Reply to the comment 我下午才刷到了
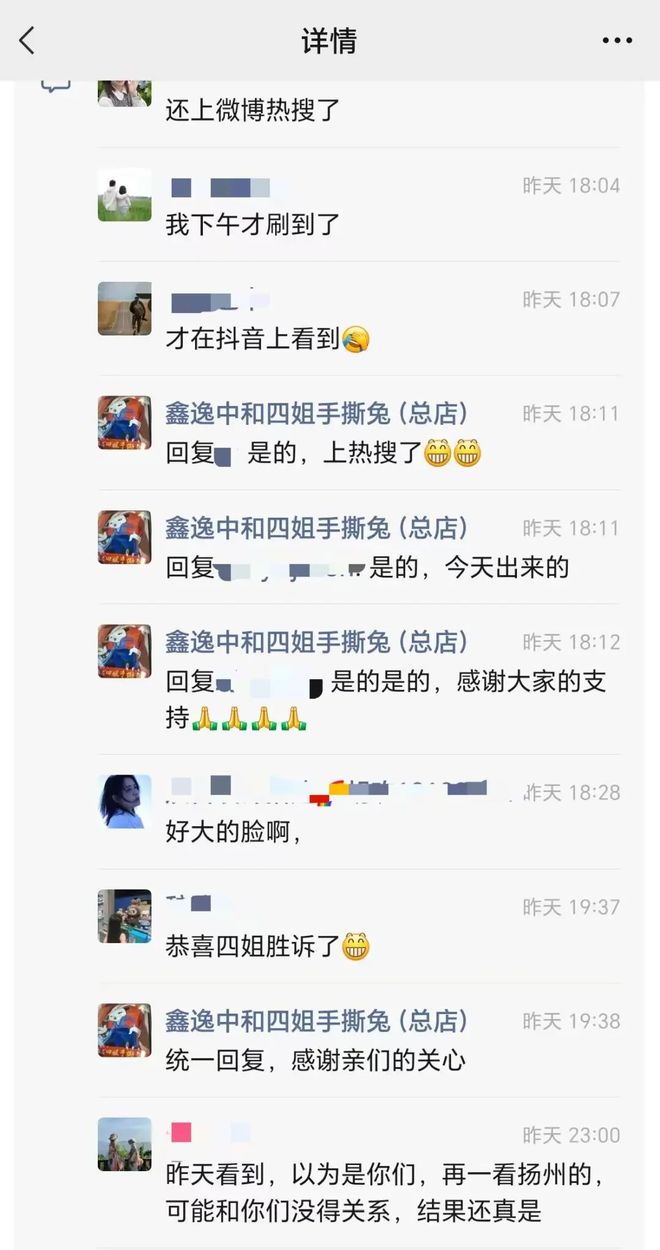 coord(253,225)
